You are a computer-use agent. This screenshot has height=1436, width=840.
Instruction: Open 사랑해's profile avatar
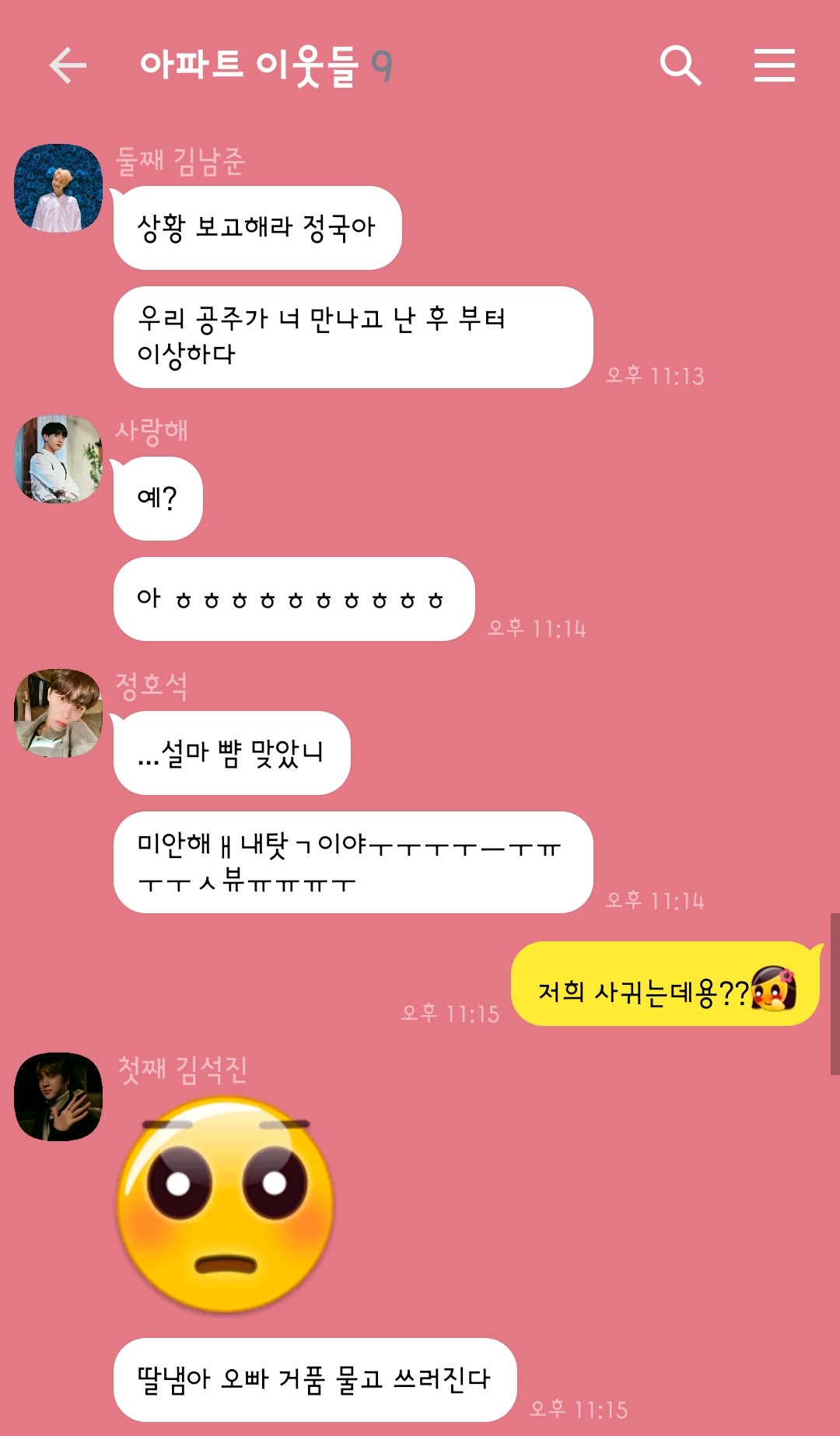[58, 459]
